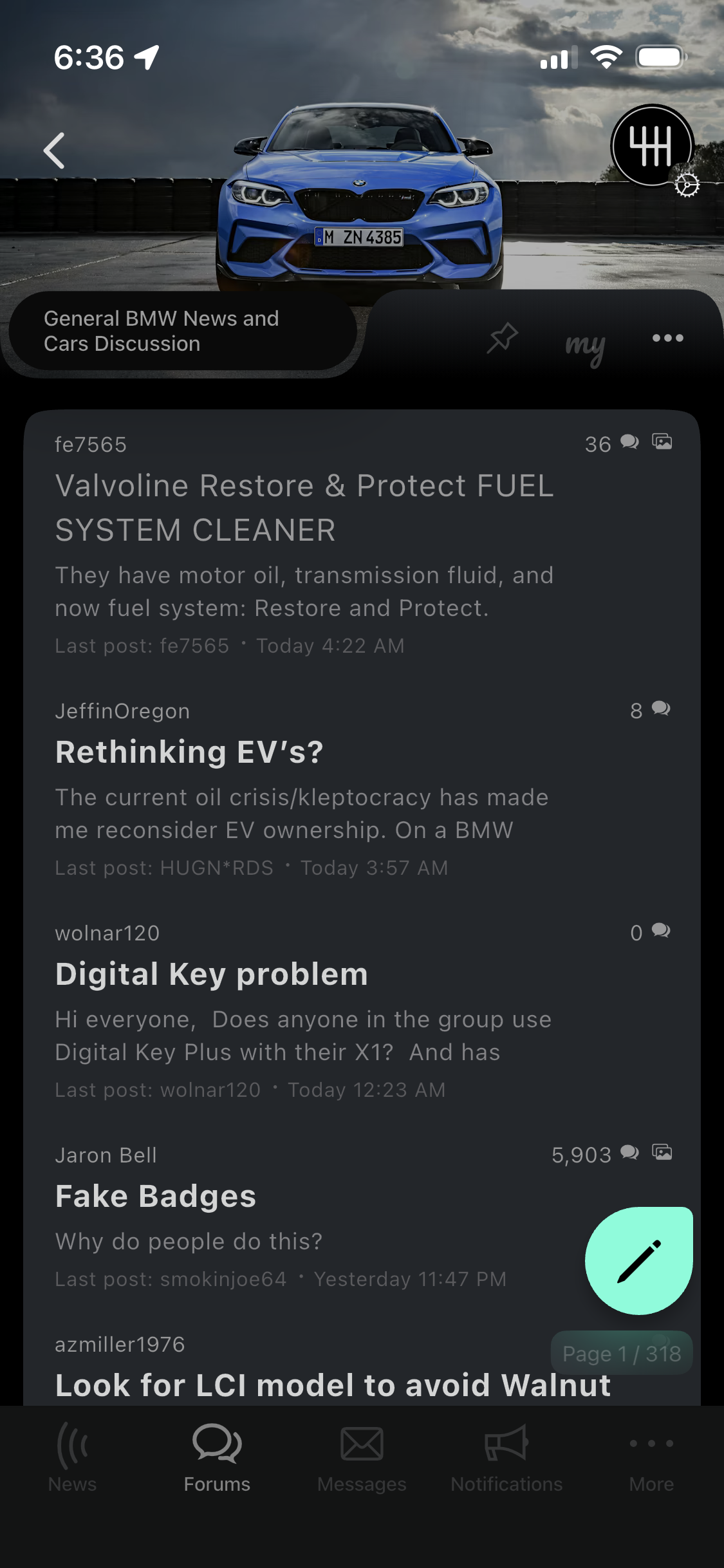This screenshot has width=724, height=1568.
Task: Open the Valvoline Restore & Protect thread
Action: coord(304,508)
